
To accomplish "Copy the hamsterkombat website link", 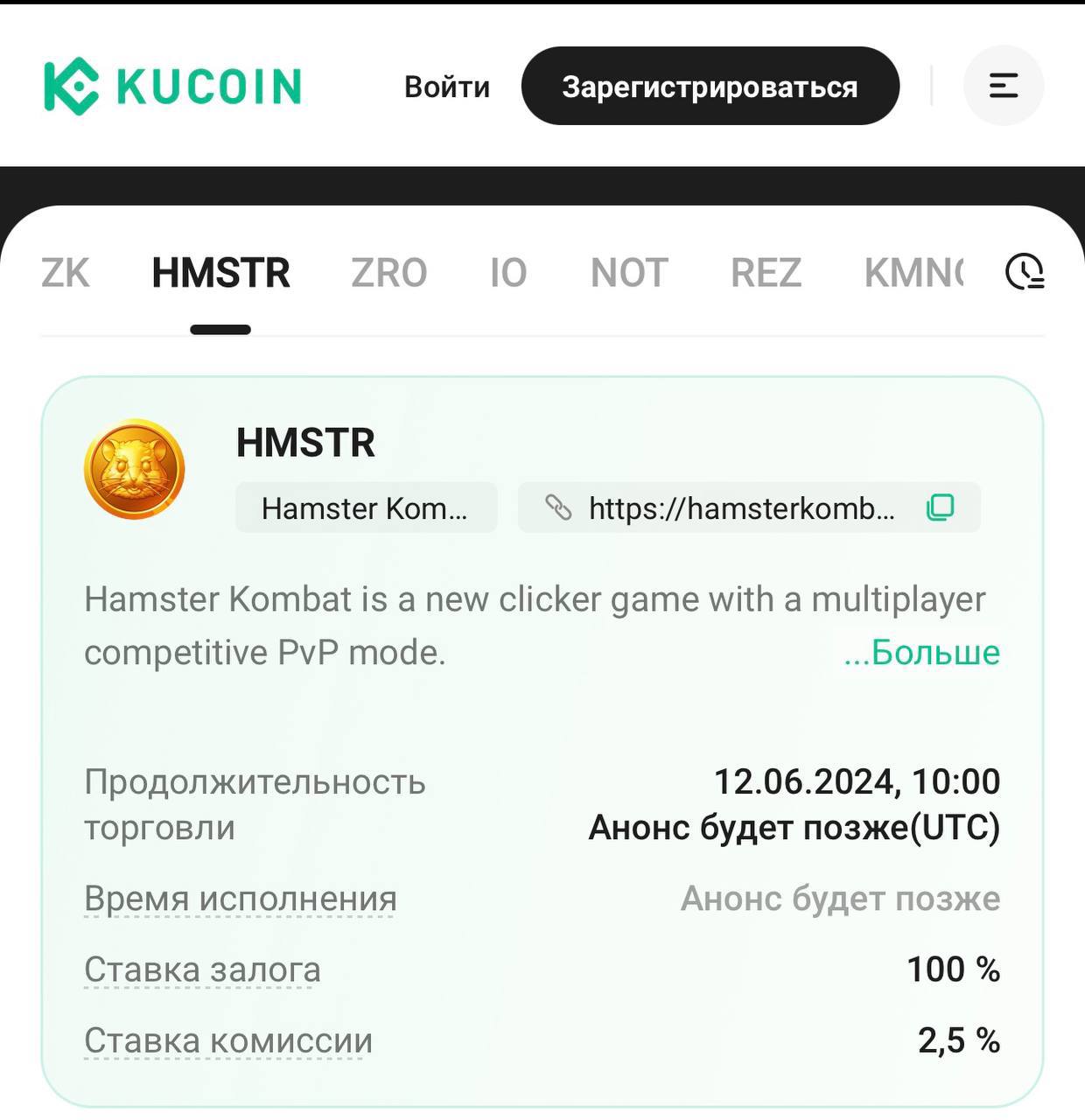I will [x=940, y=507].
